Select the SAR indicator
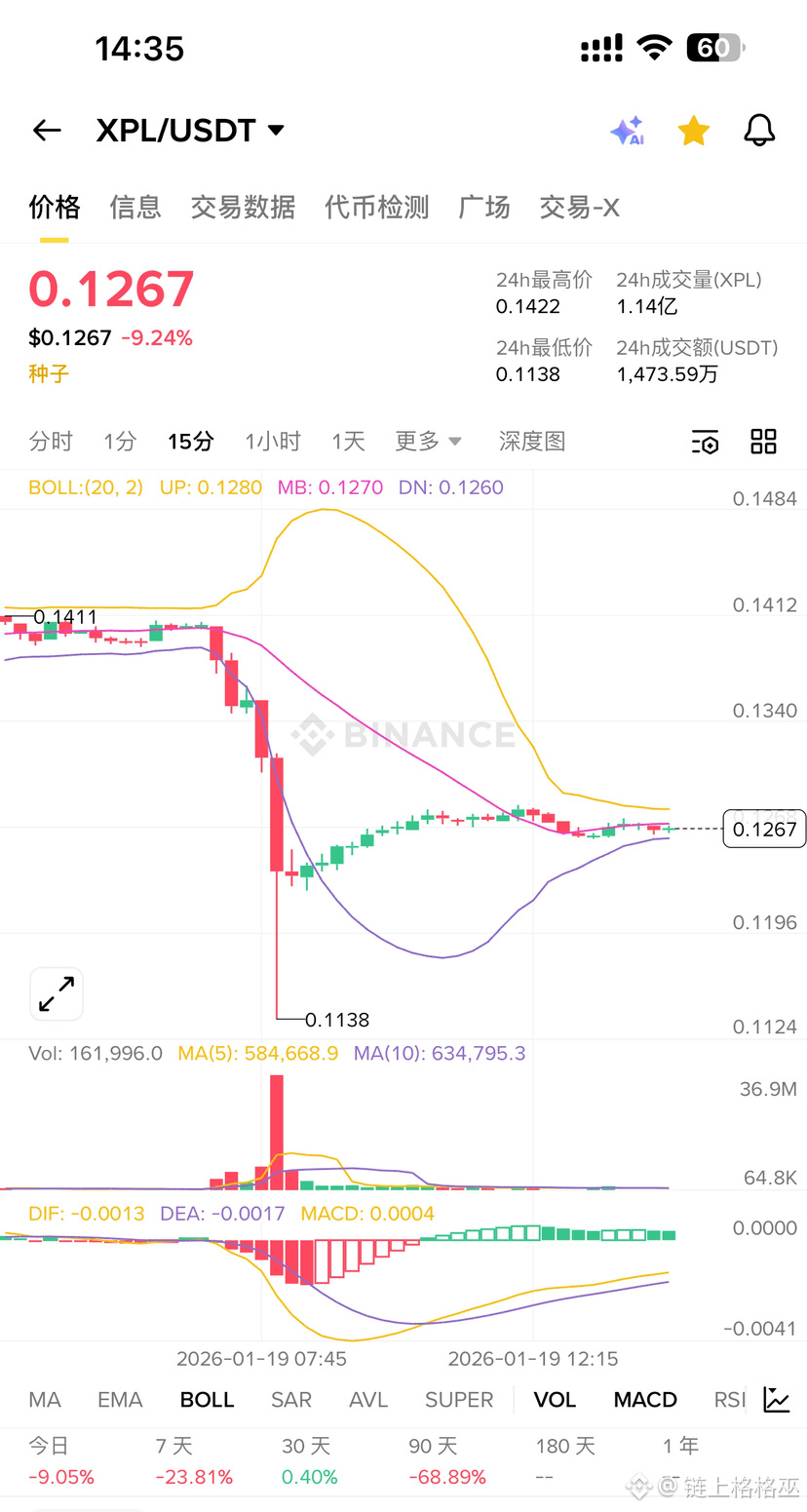Screen dimensions: 807x1512 pyautogui.click(x=291, y=1400)
